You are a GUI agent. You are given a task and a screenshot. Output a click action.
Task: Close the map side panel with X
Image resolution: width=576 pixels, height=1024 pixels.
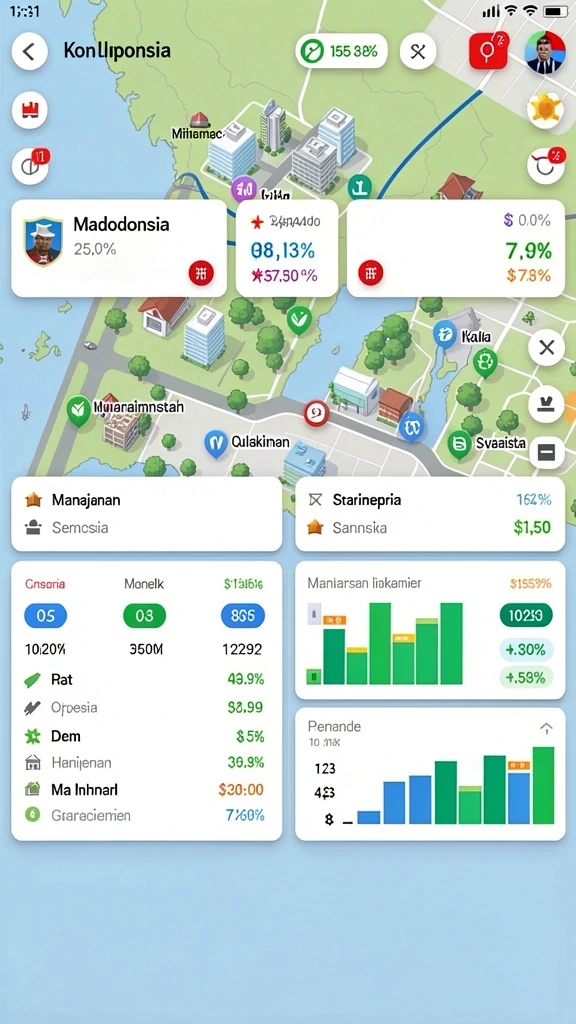[547, 348]
